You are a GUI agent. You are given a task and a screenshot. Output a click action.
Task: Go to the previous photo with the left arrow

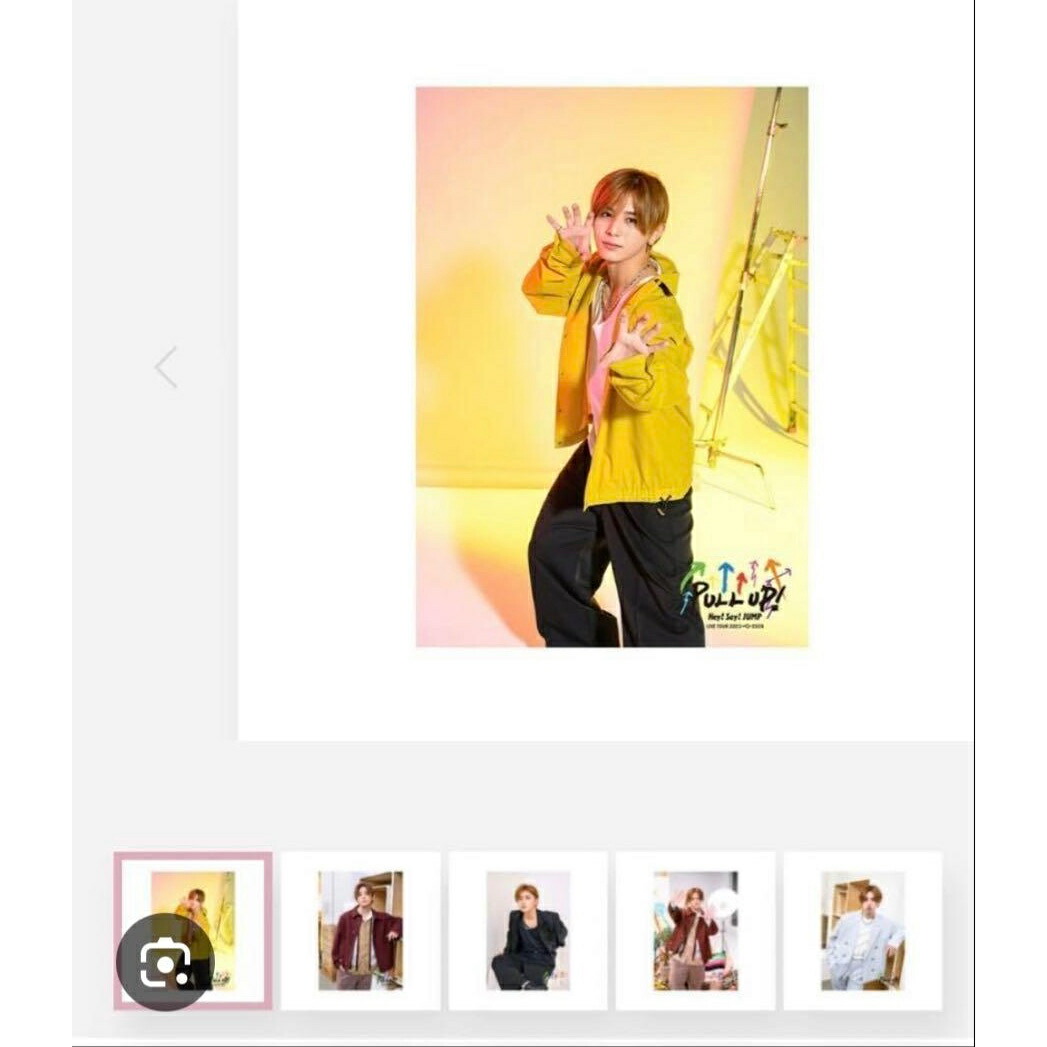point(166,368)
